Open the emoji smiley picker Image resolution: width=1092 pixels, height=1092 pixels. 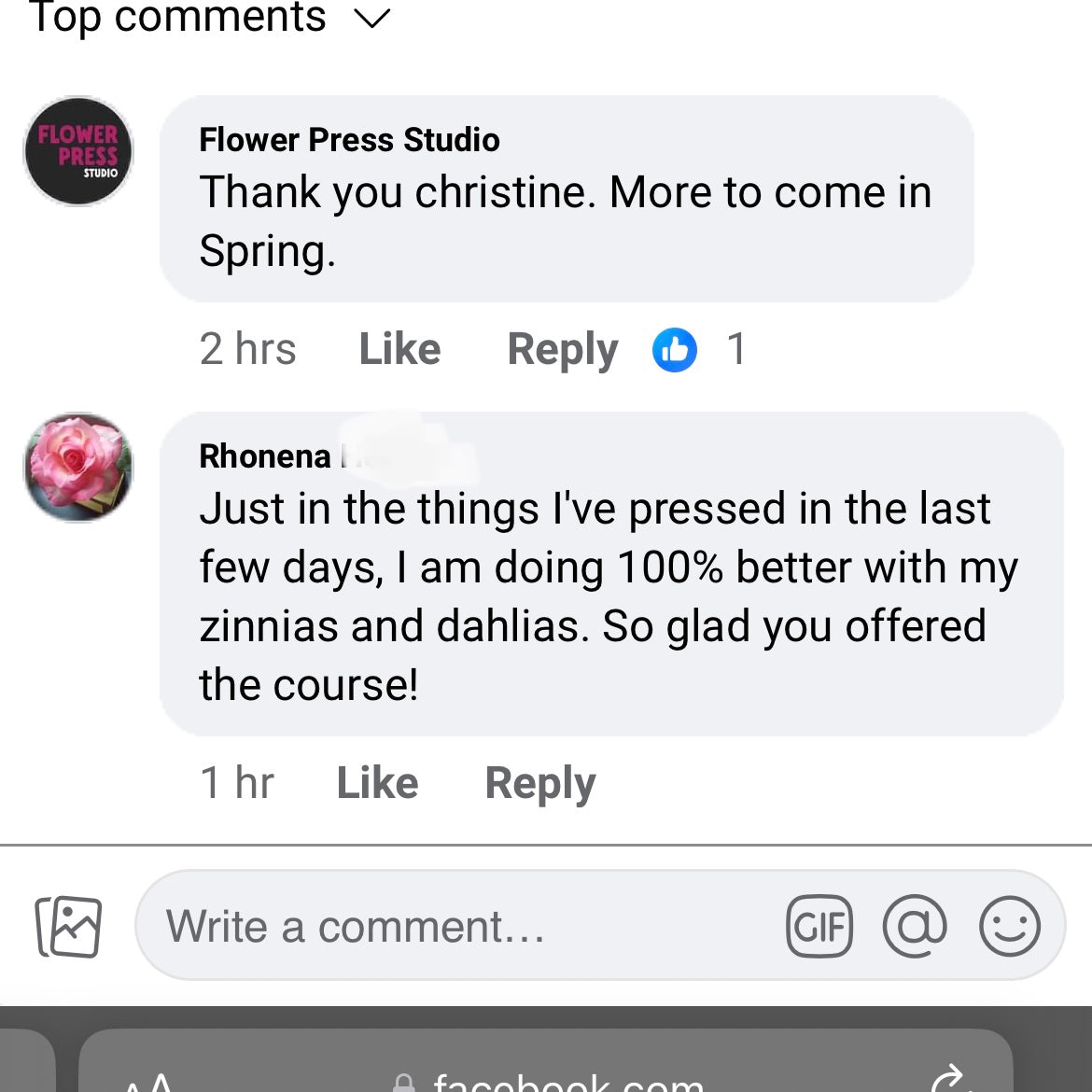coord(1009,927)
